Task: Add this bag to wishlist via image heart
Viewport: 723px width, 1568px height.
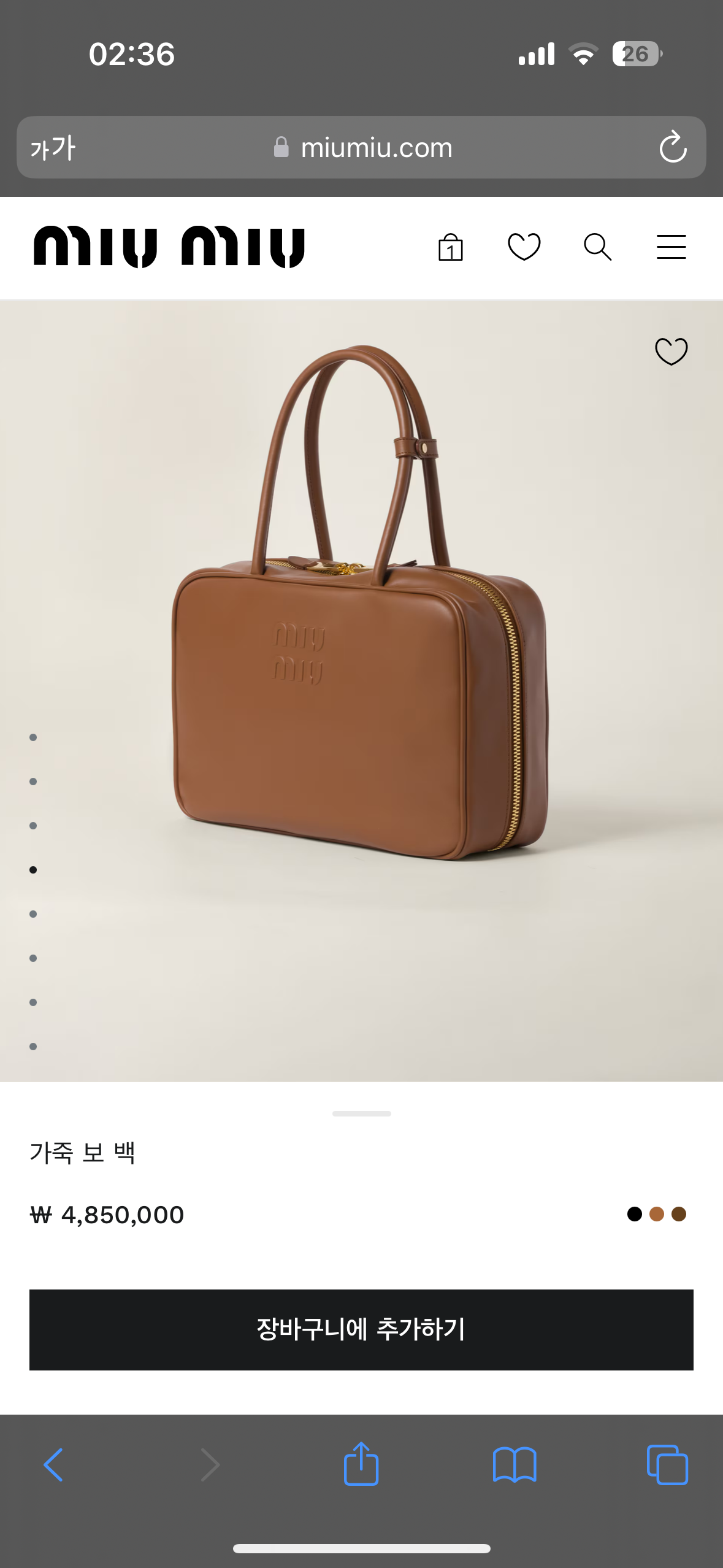Action: (671, 352)
